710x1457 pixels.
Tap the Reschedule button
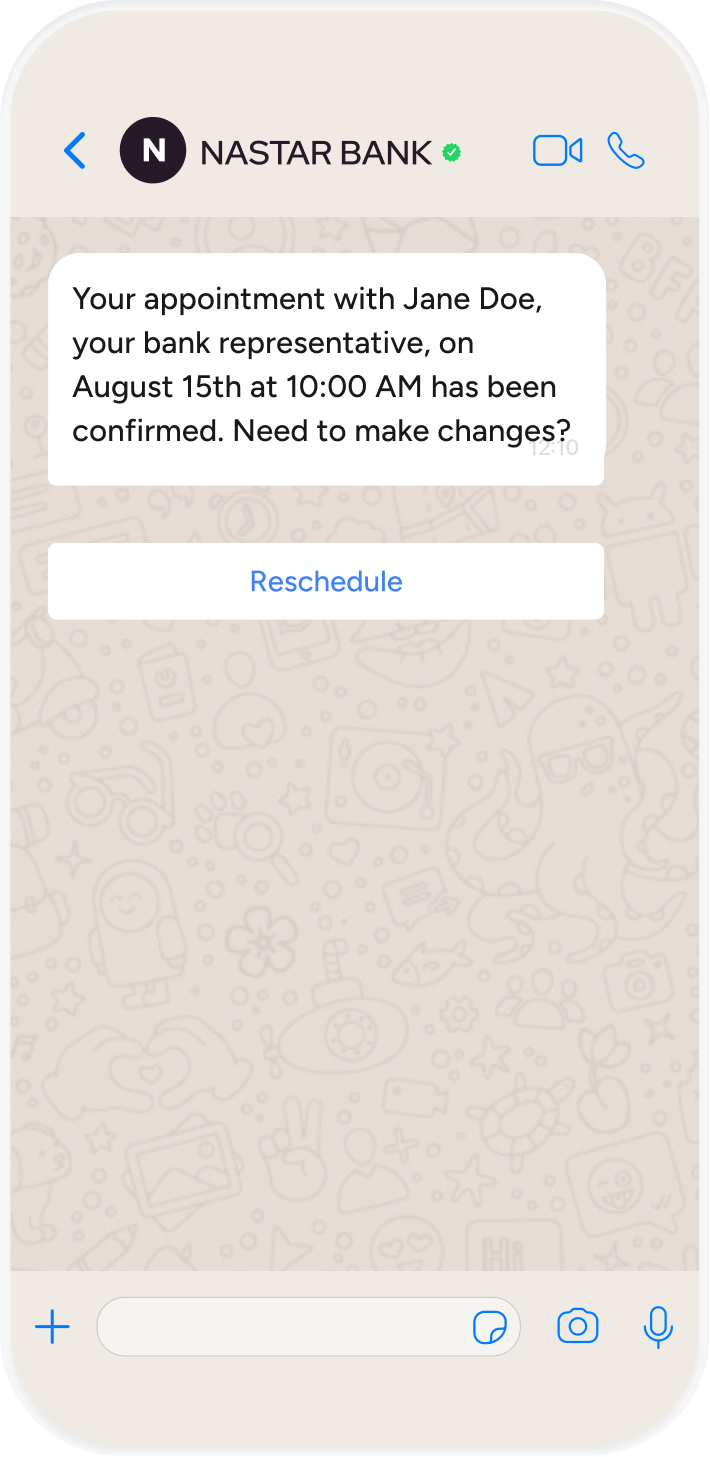click(x=326, y=581)
